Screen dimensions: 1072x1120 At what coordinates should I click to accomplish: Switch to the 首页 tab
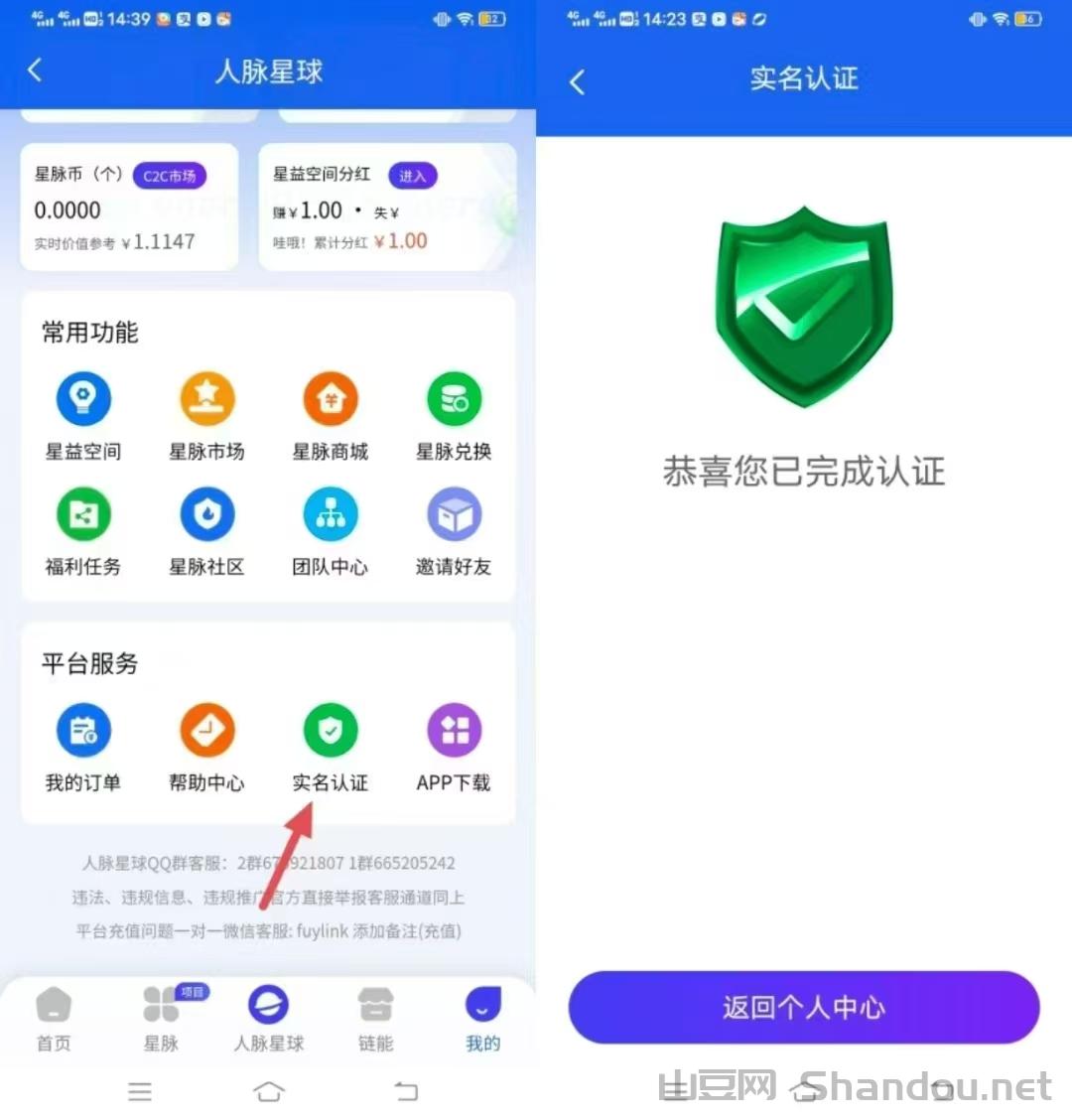(x=54, y=1019)
